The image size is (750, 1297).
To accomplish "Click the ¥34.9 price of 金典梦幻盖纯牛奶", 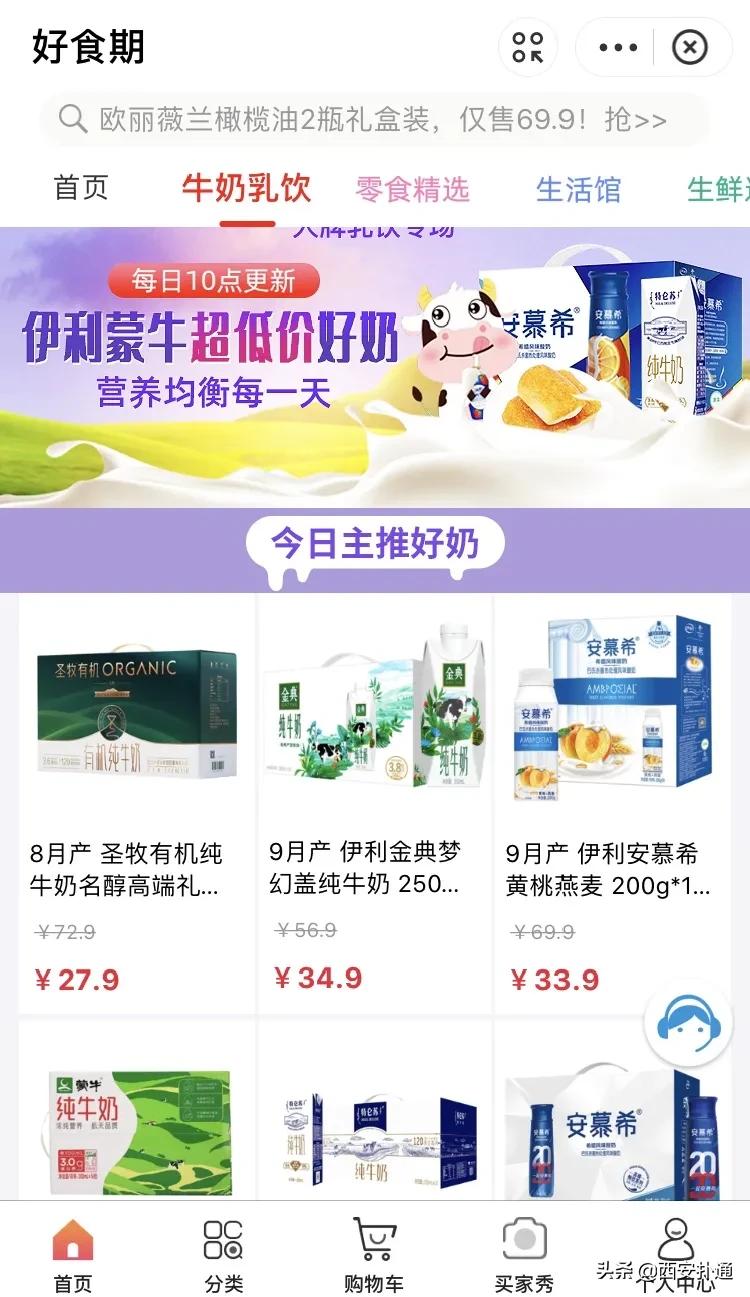I will [318, 978].
